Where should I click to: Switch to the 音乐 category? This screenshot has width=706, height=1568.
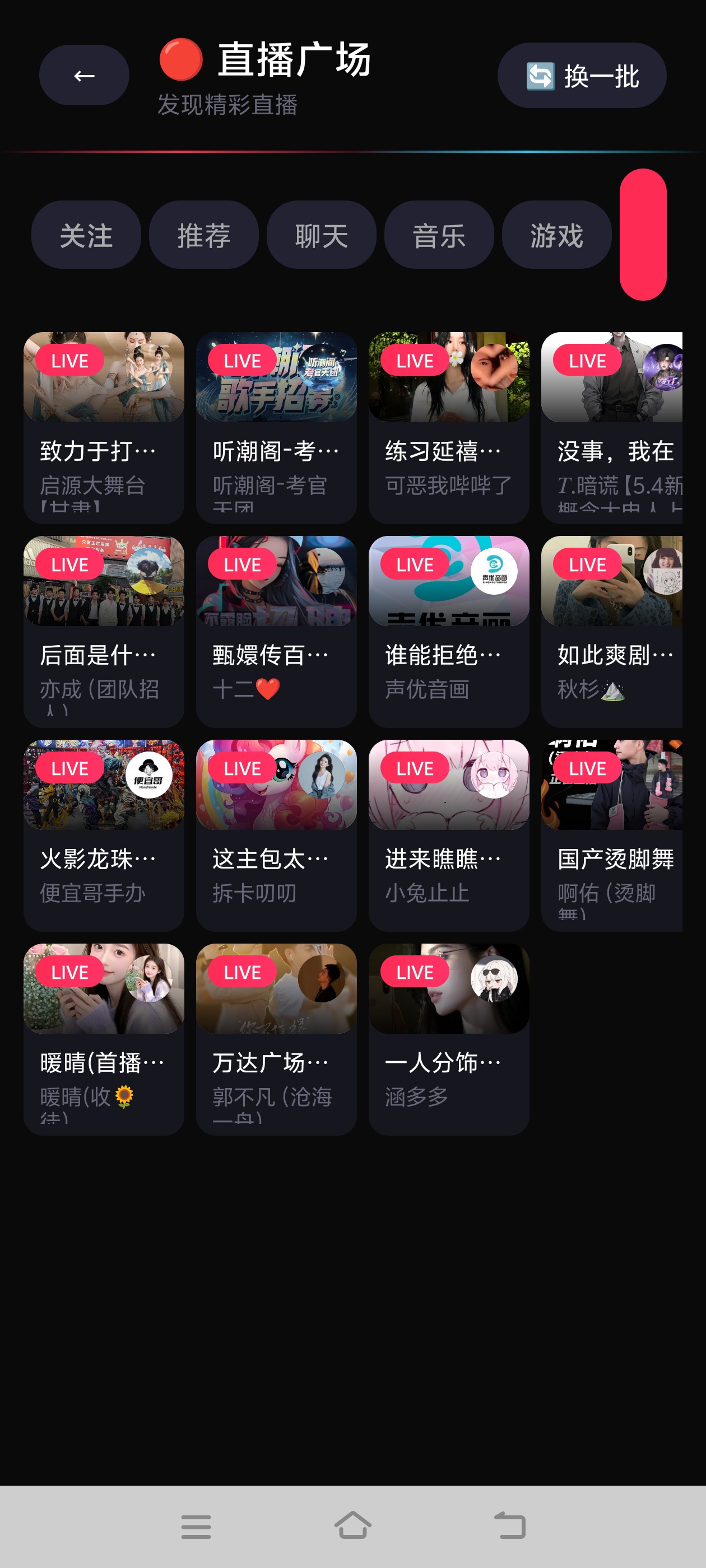439,235
